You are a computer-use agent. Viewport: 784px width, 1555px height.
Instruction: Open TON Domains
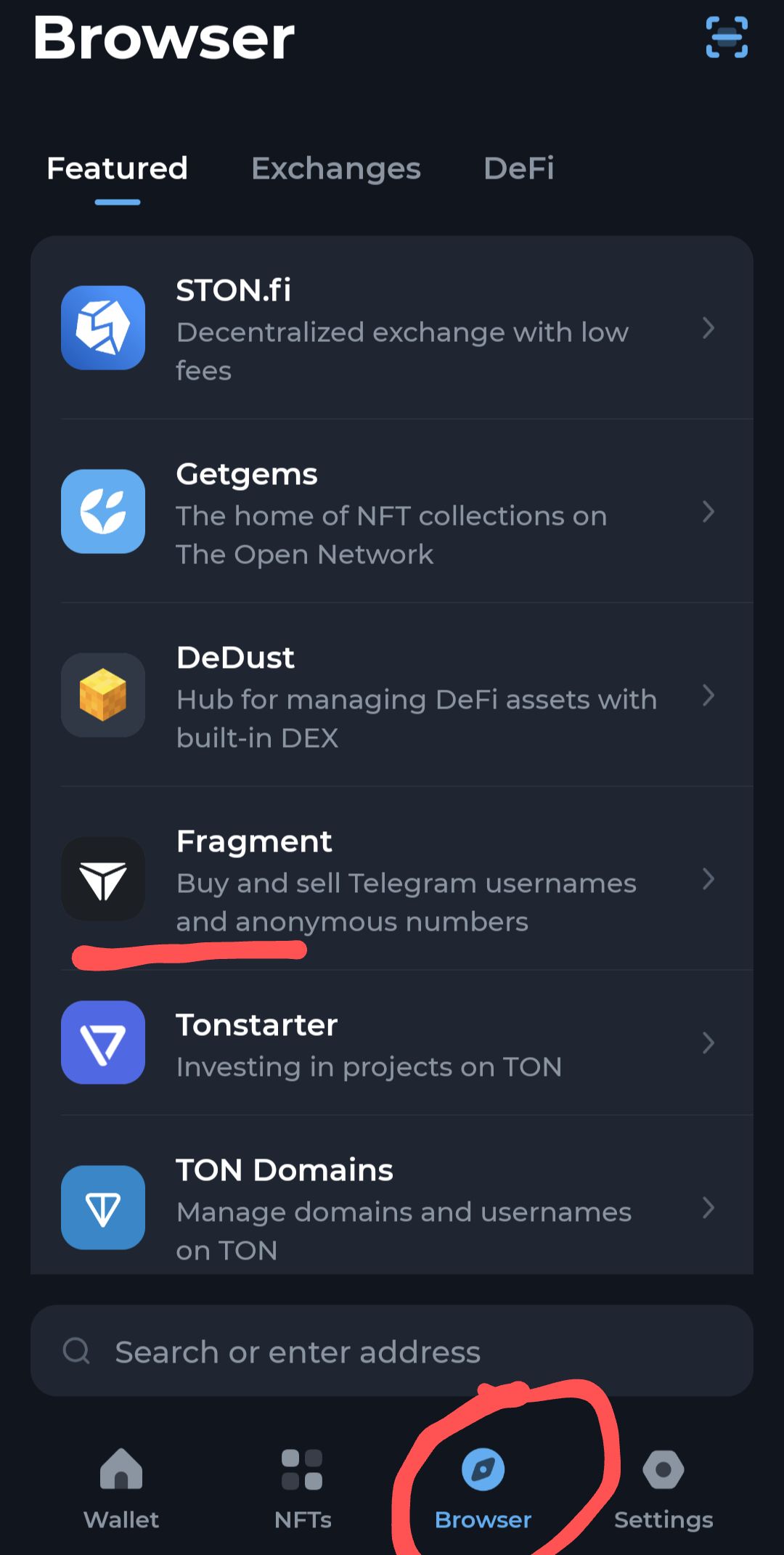(392, 1207)
